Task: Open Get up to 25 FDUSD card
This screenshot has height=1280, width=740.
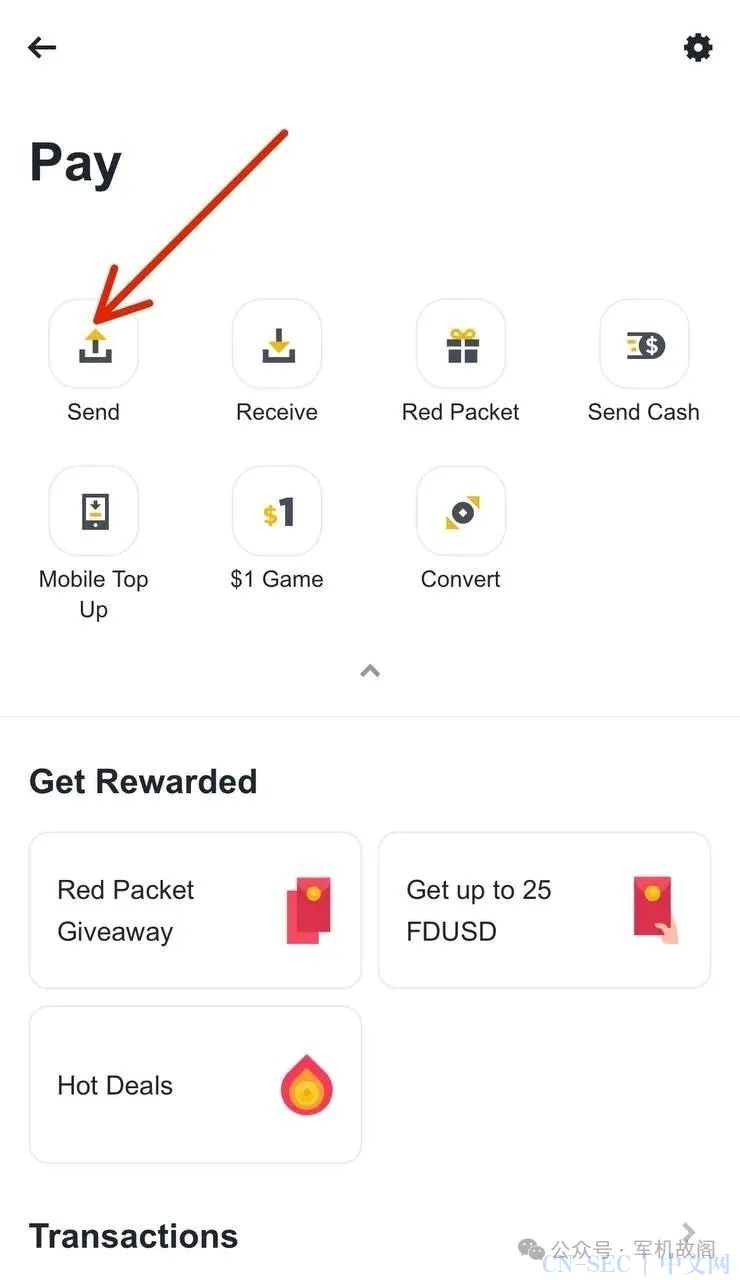Action: [x=544, y=910]
